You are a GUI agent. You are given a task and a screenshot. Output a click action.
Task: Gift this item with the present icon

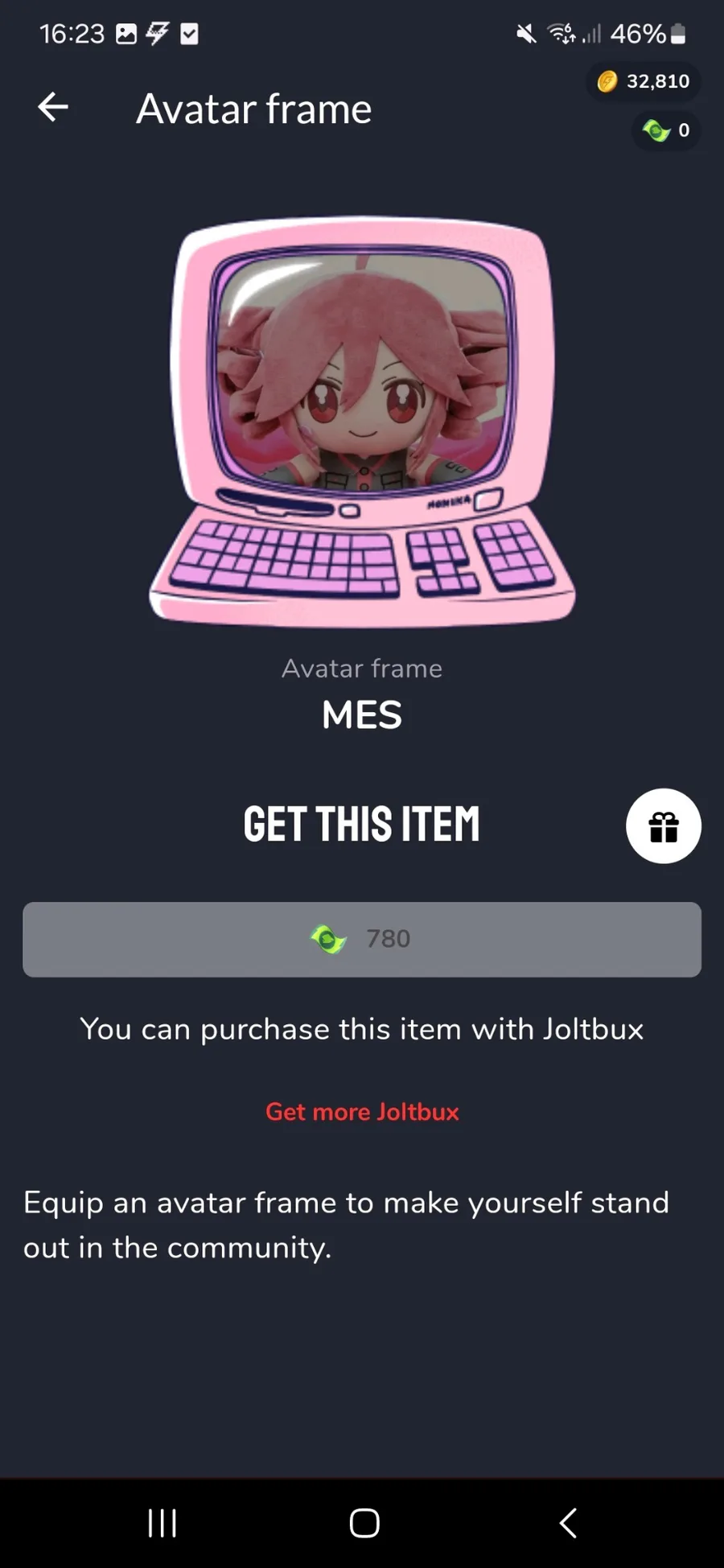(664, 826)
